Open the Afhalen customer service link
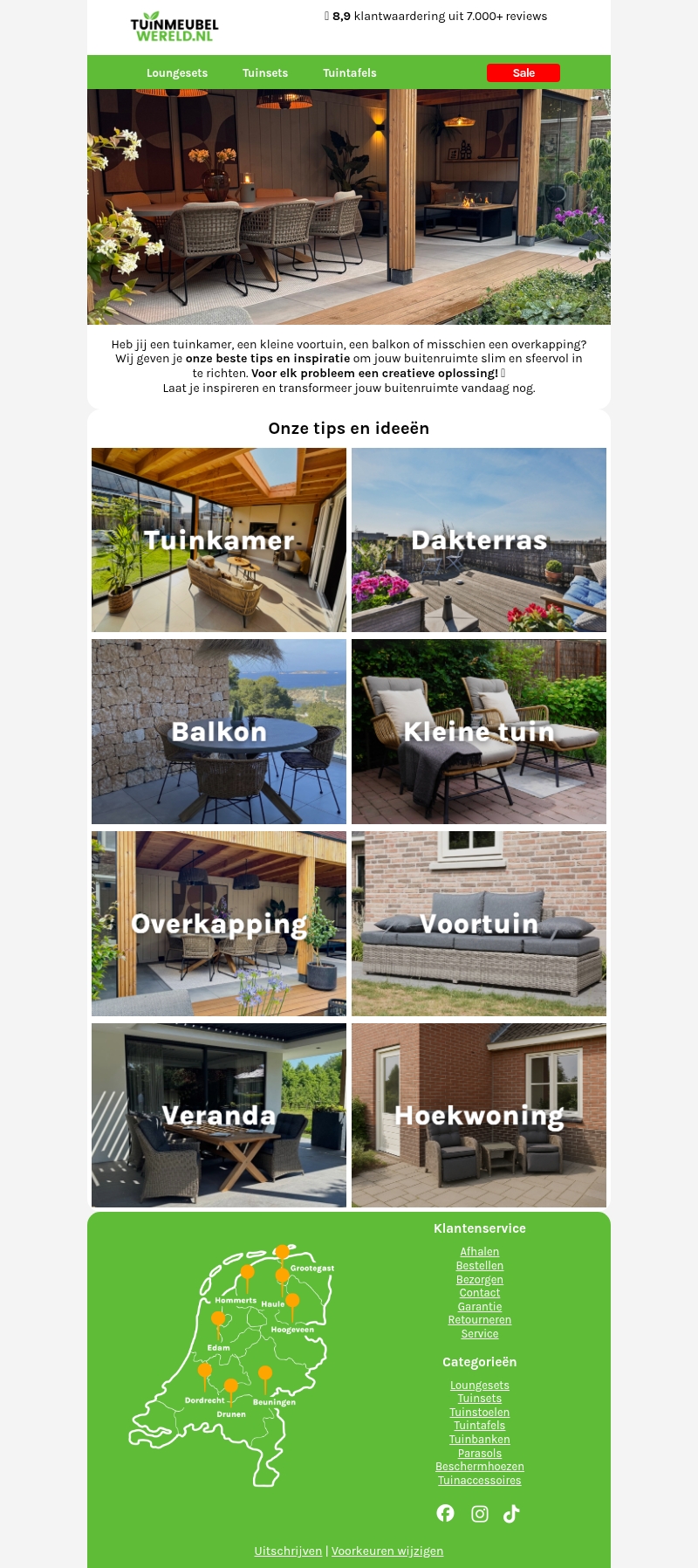The height and width of the screenshot is (1568, 698). tap(480, 1252)
